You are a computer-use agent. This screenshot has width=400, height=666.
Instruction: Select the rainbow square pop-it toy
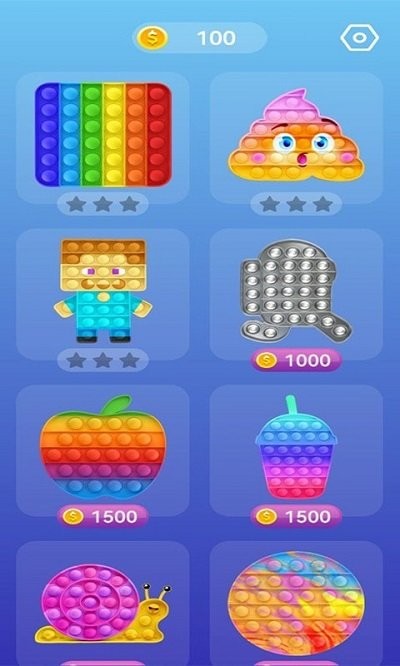pyautogui.click(x=103, y=135)
